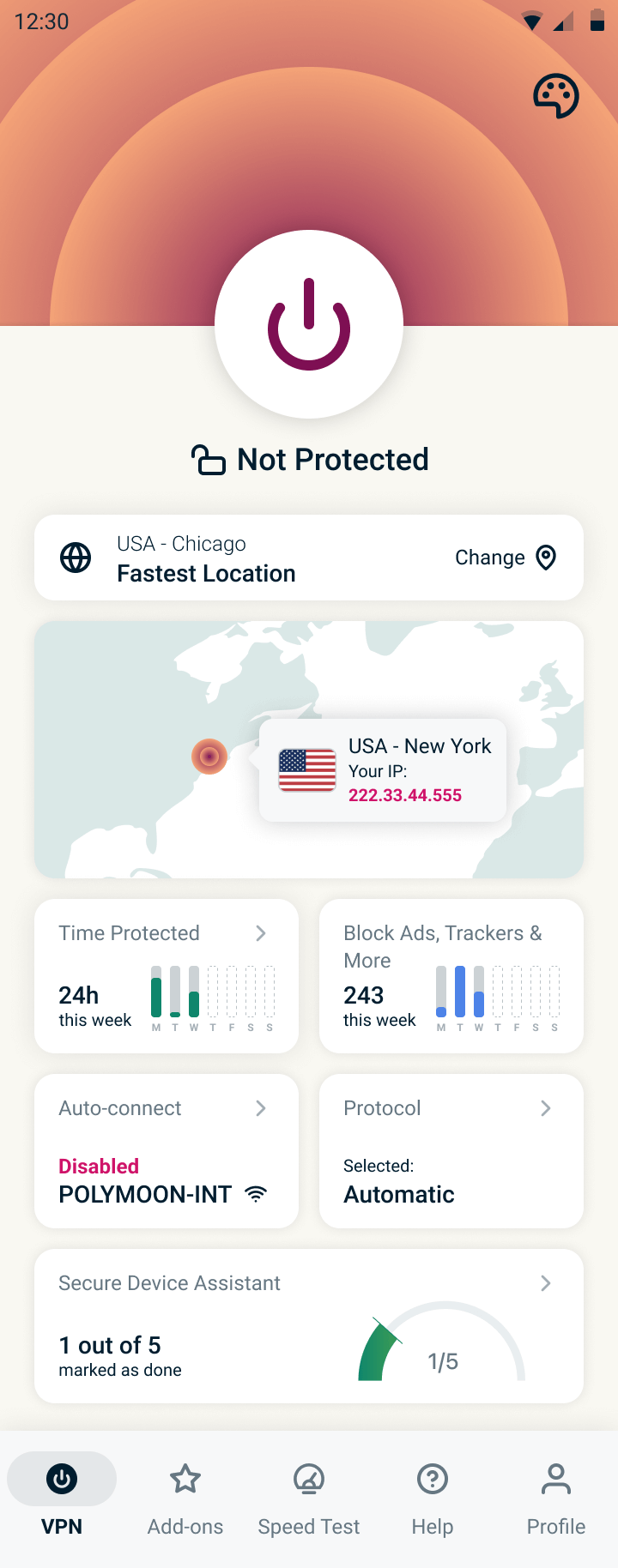Viewport: 618px width, 1568px height.
Task: Tap the power button to connect VPN
Action: [x=309, y=324]
